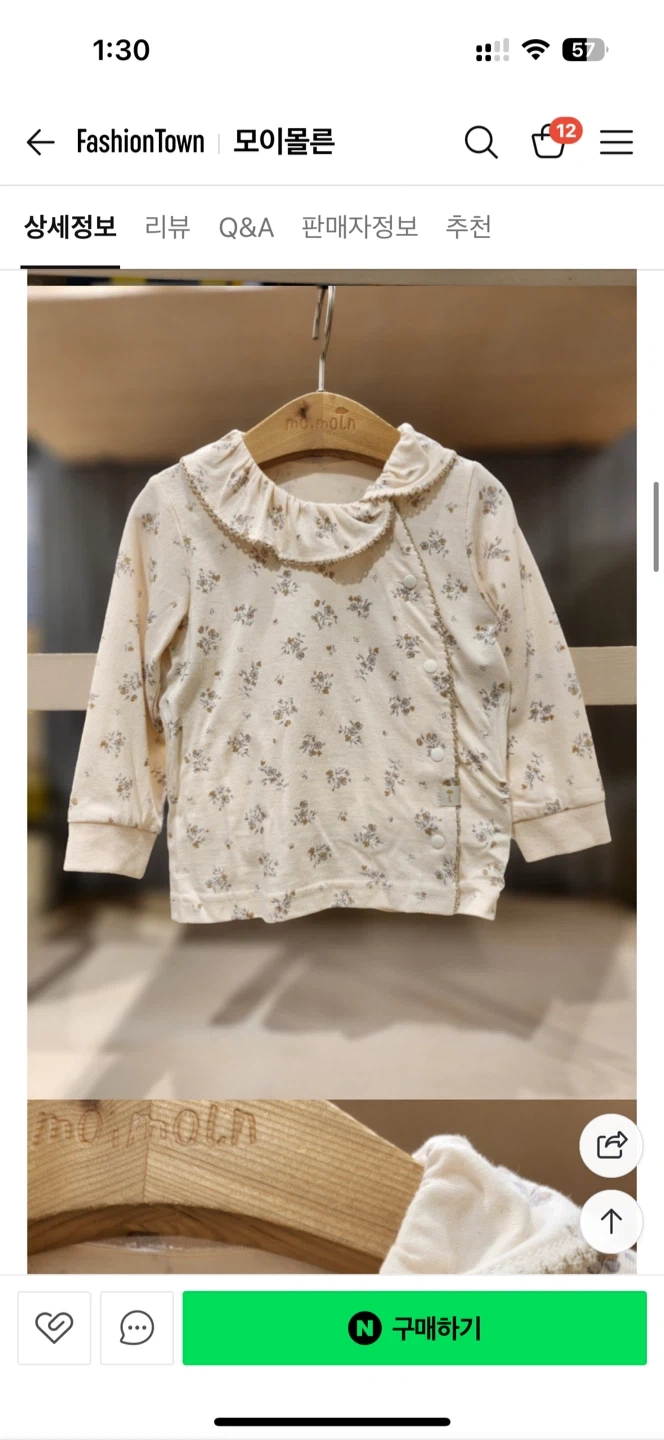Screen dimensions: 664x1440
Task: Switch to the Q&A tab
Action: [x=246, y=227]
